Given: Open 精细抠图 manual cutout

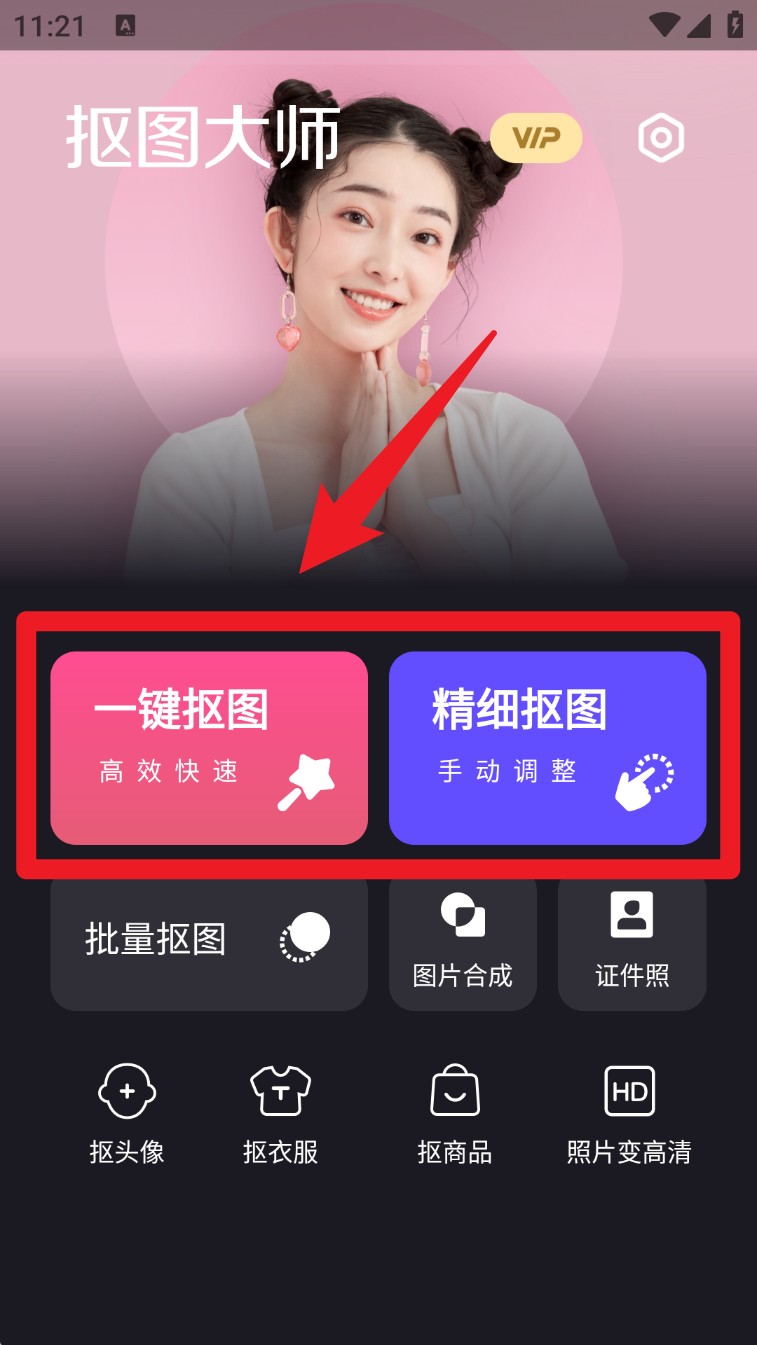Looking at the screenshot, I should pyautogui.click(x=547, y=748).
